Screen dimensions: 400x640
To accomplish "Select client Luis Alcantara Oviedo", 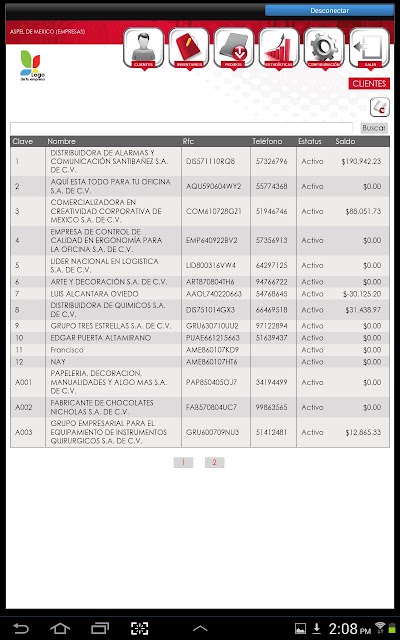I will coord(200,294).
